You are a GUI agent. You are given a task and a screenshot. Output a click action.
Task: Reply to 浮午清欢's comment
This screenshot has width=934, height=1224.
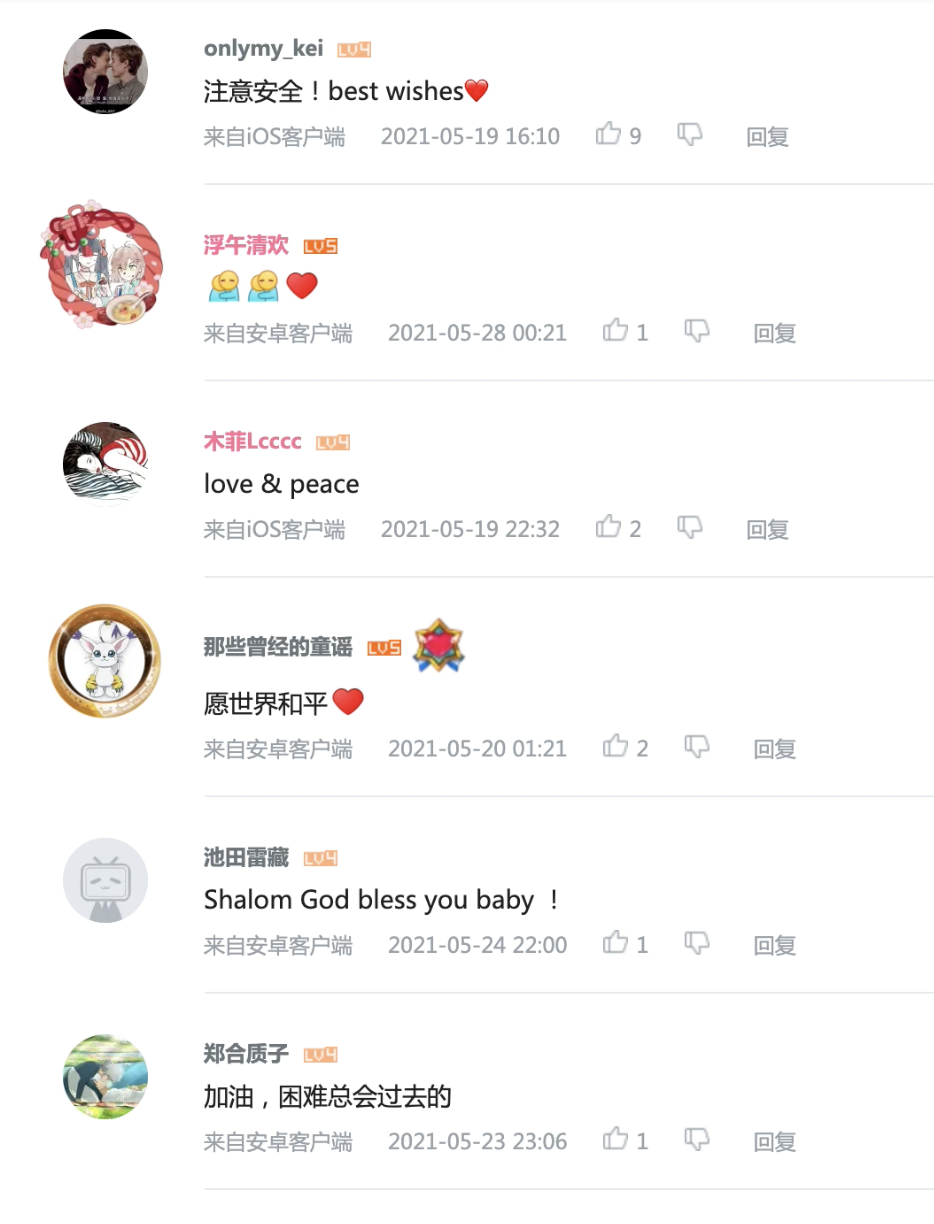pos(774,333)
